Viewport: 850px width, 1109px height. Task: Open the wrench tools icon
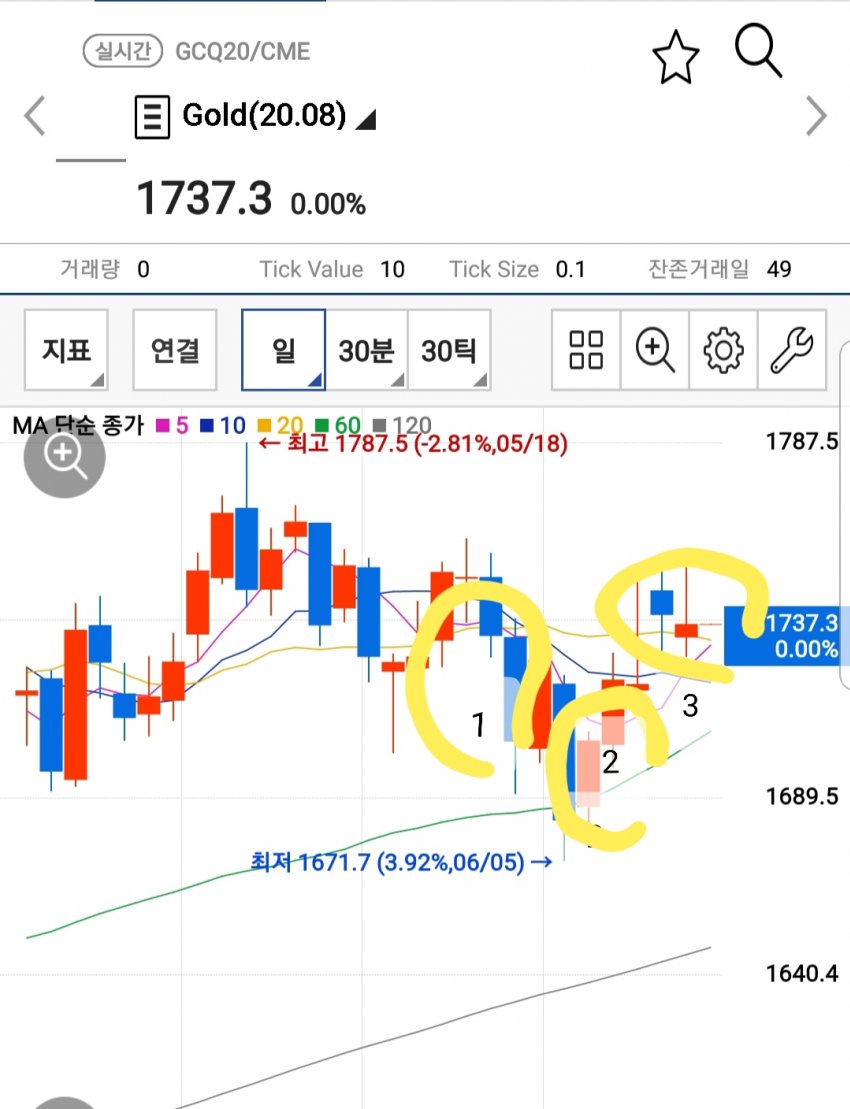792,350
